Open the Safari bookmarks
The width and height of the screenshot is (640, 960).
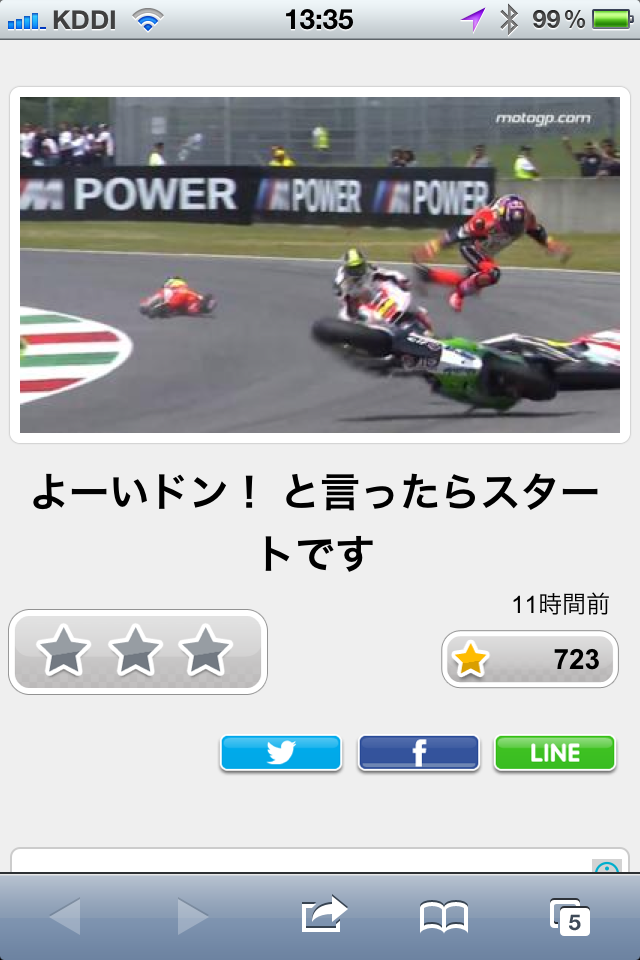[444, 915]
